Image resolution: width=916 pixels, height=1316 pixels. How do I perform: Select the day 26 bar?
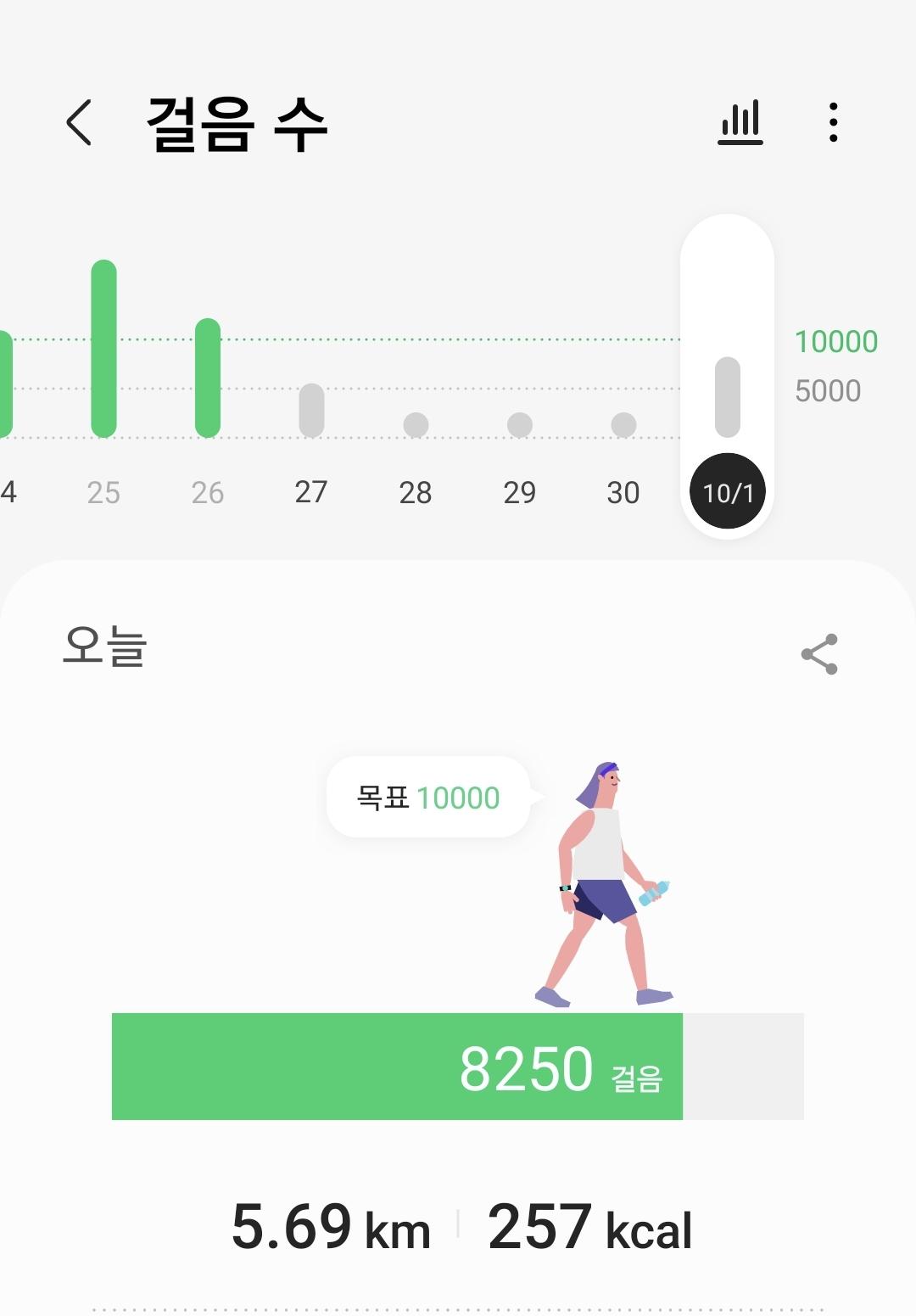(208, 378)
